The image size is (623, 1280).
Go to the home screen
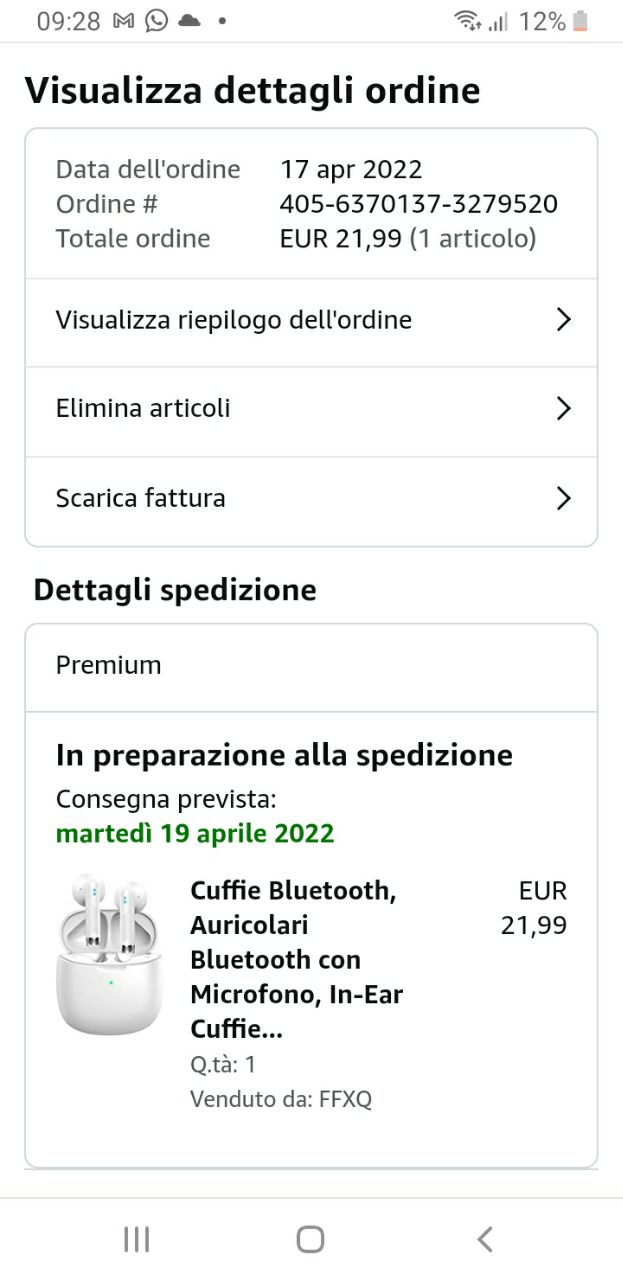click(311, 1240)
